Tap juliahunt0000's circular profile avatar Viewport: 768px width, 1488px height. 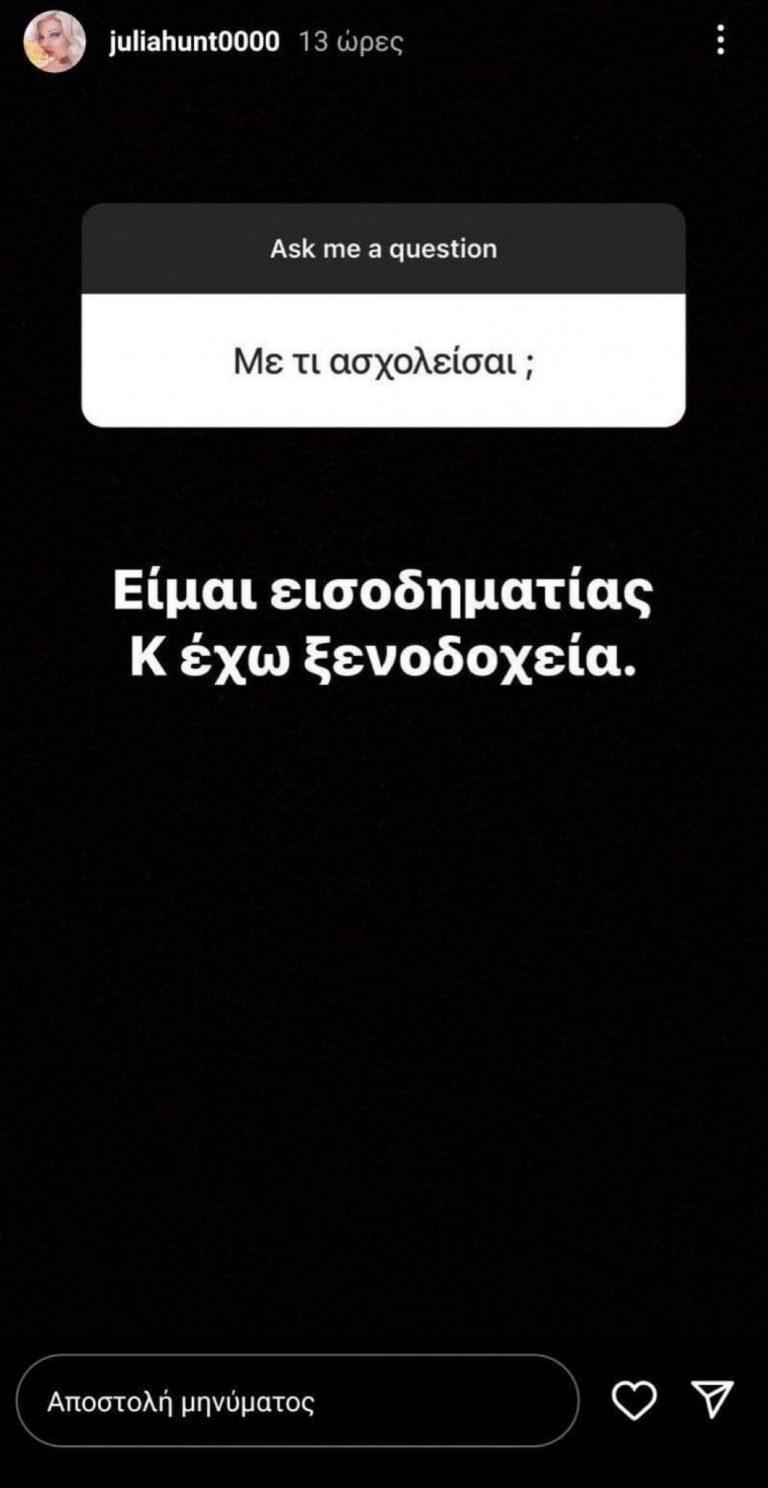(x=55, y=40)
